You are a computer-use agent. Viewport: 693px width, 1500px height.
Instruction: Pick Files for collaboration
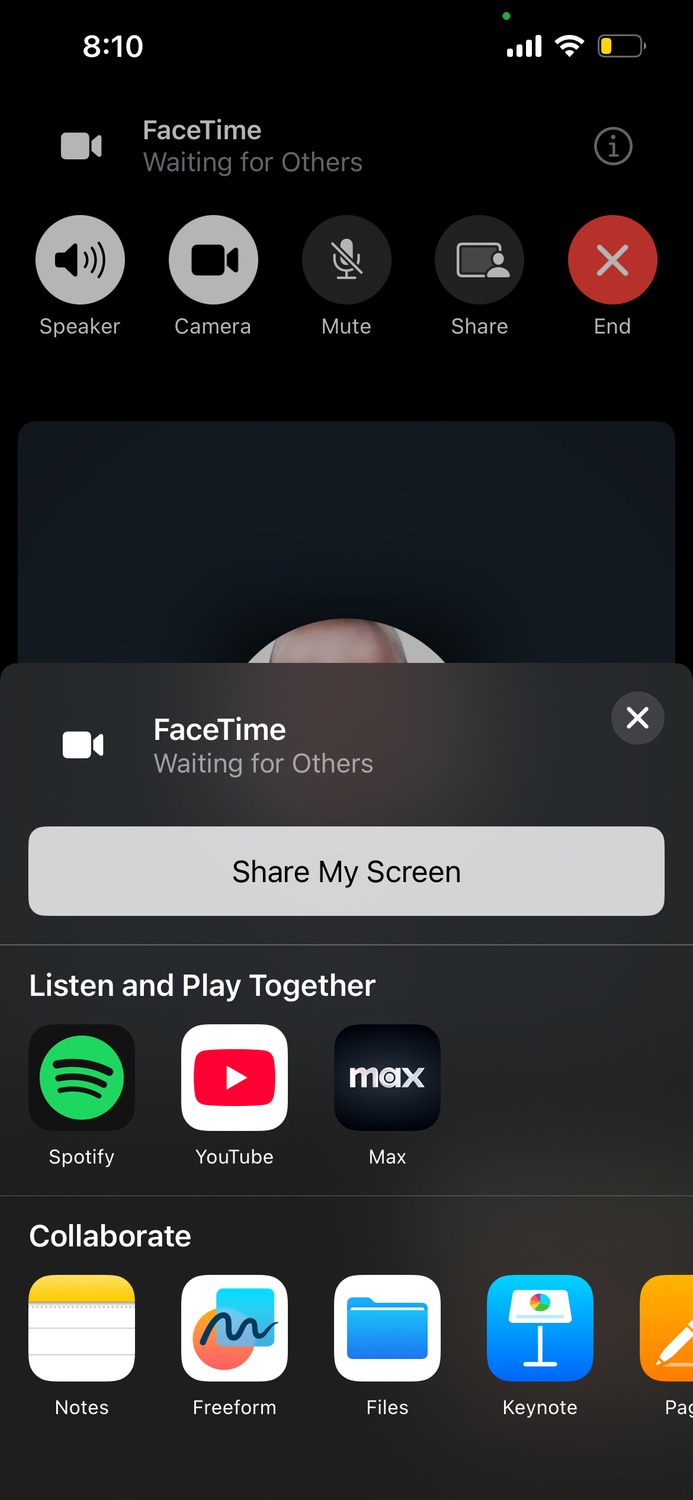point(387,1328)
